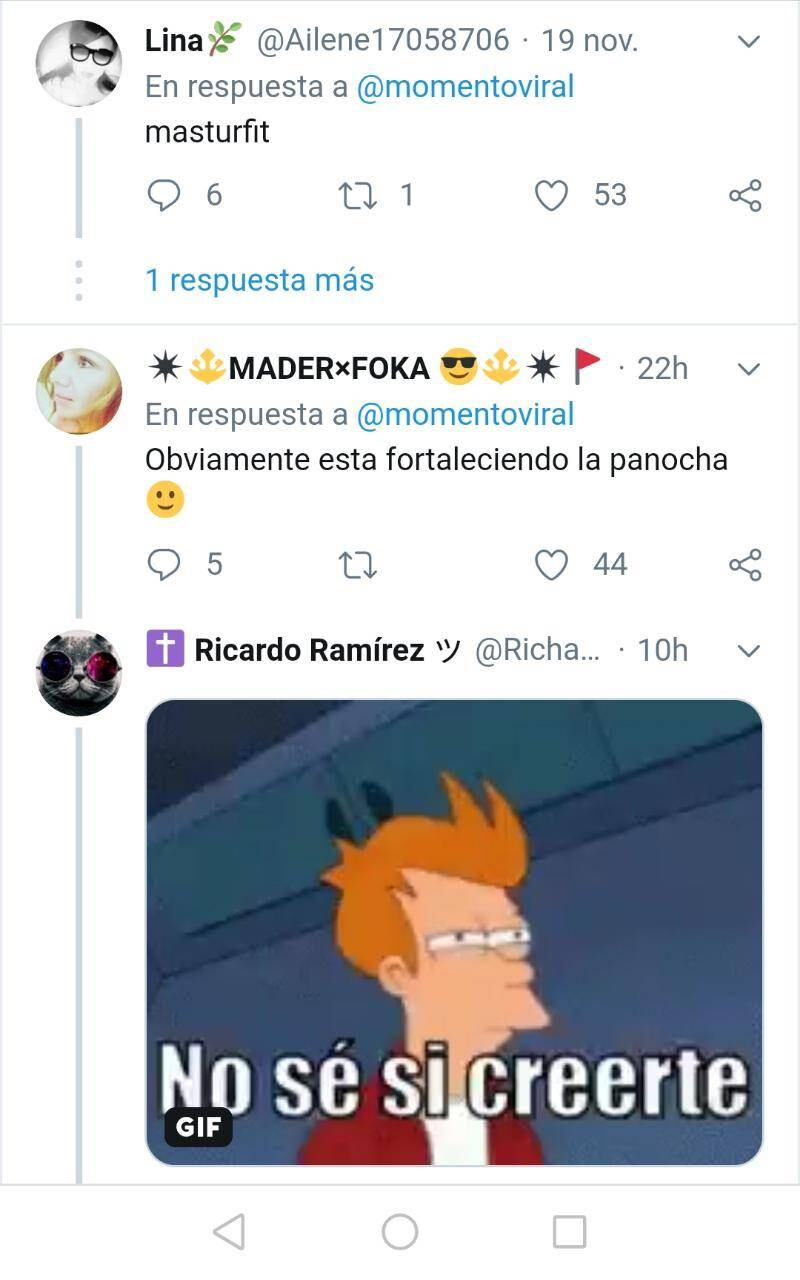Play the 'No sé si creerte' GIF
The width and height of the screenshot is (800, 1280).
[x=454, y=932]
